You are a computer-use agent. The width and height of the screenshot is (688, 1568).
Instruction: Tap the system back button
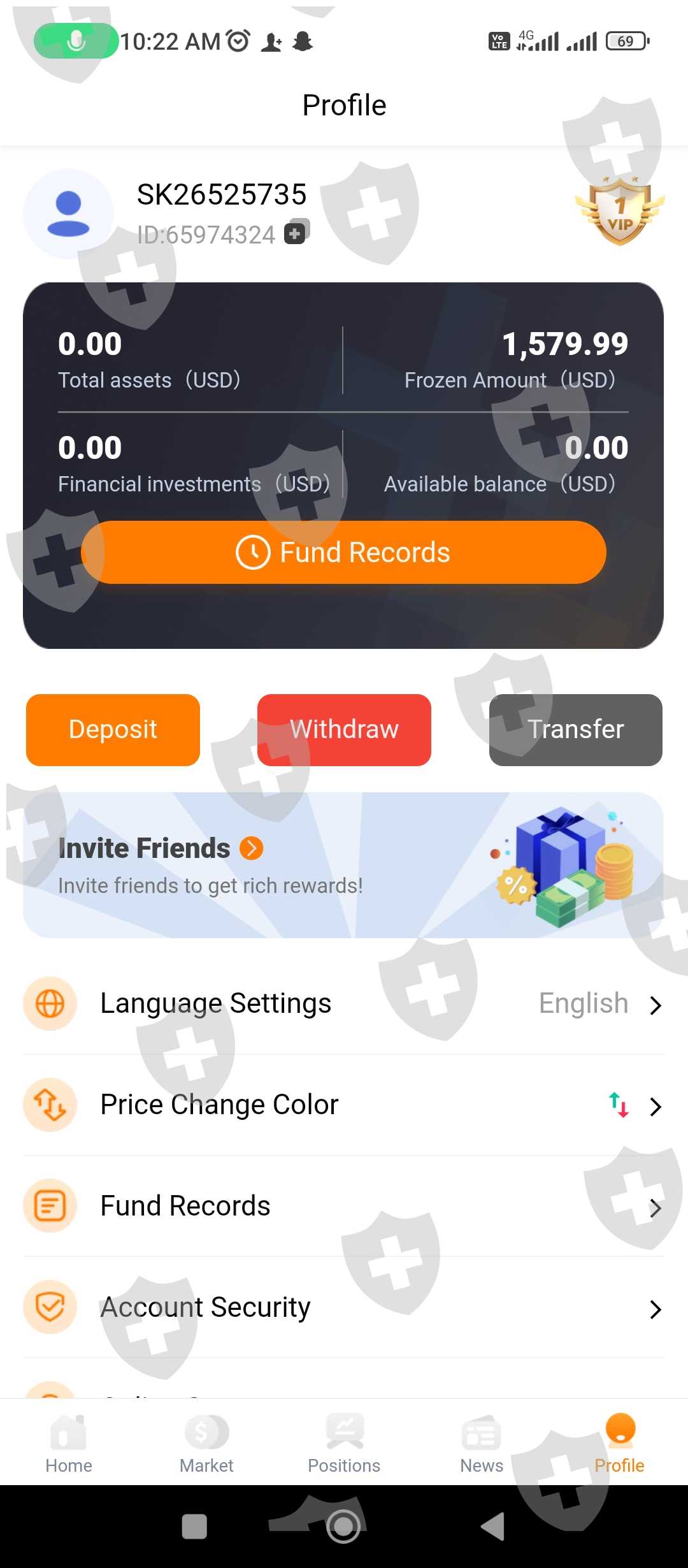click(494, 1527)
